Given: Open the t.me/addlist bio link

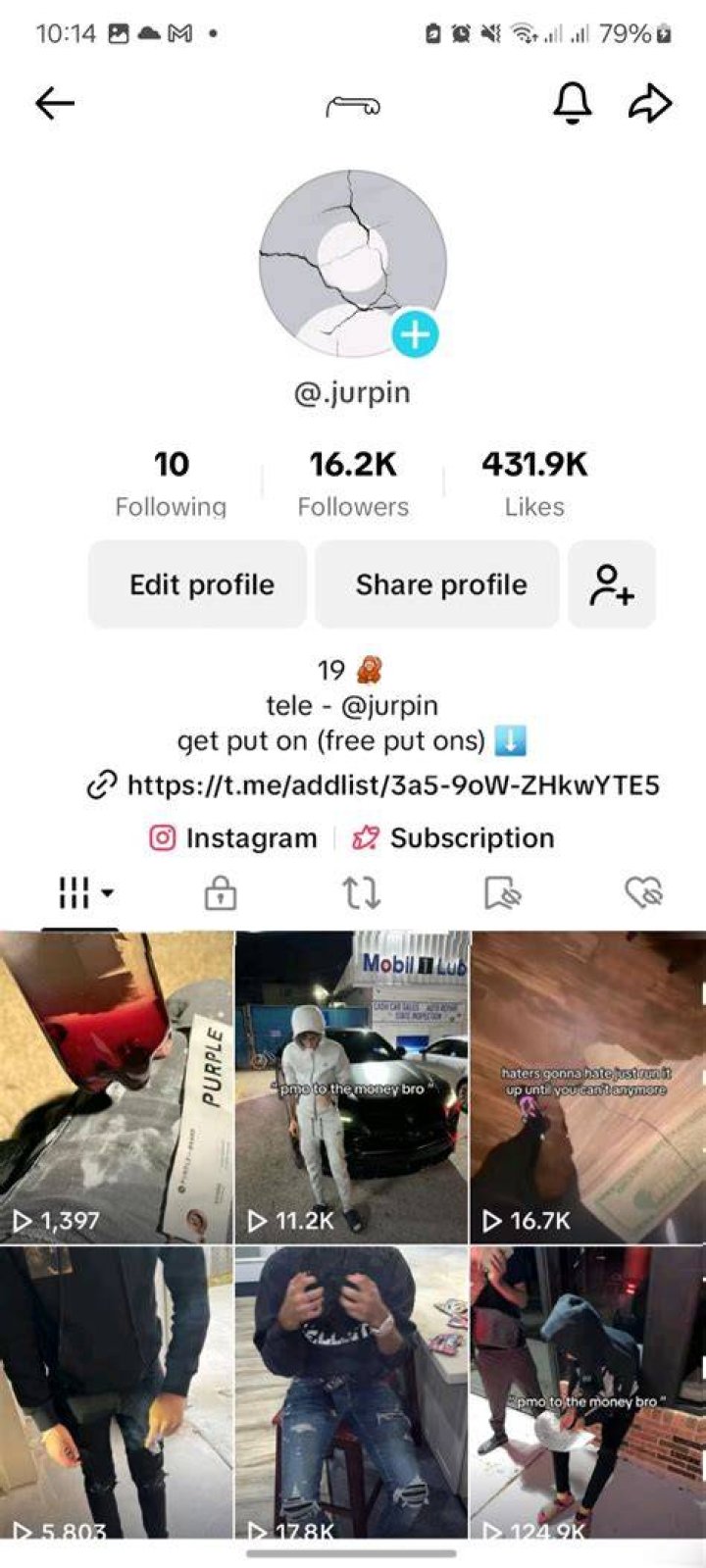Looking at the screenshot, I should (x=374, y=784).
